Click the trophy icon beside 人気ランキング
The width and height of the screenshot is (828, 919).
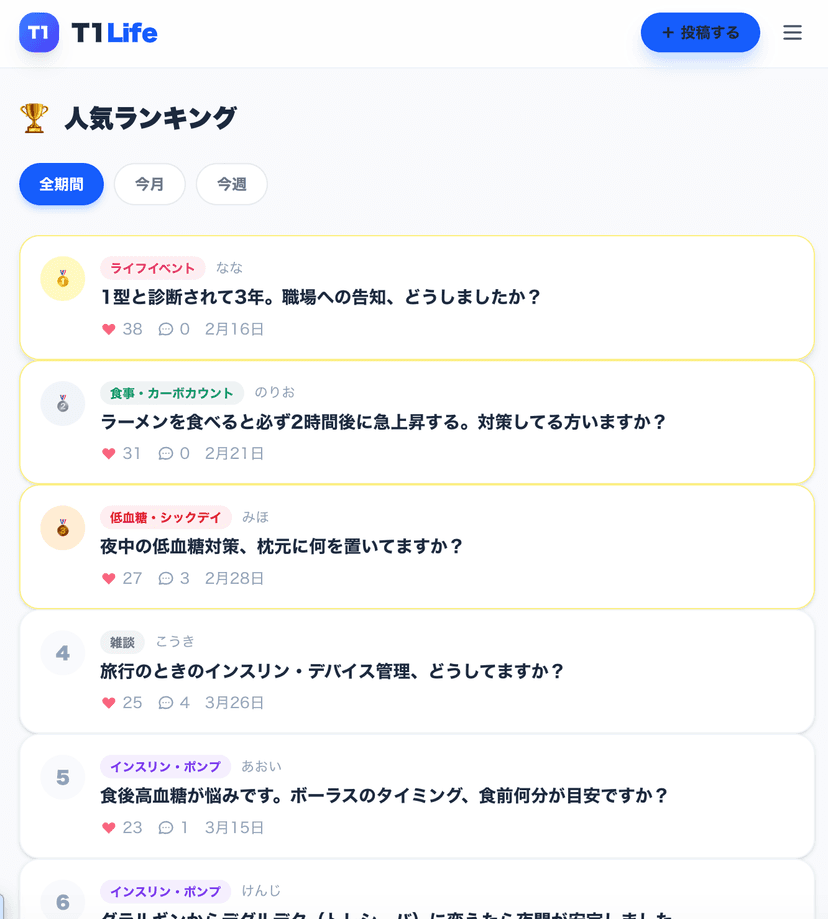click(x=34, y=117)
